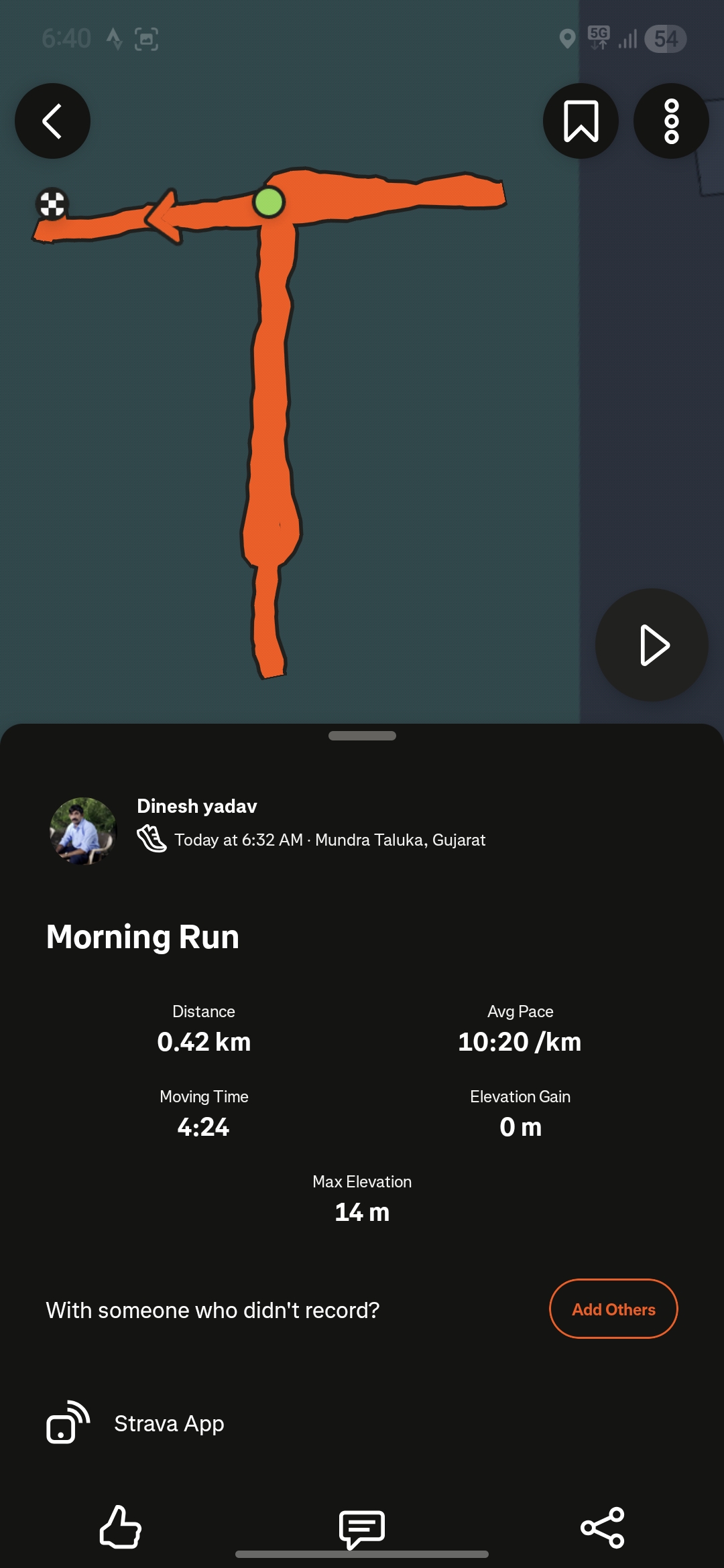
Task: Share this Morning Run activity
Action: [602, 1528]
